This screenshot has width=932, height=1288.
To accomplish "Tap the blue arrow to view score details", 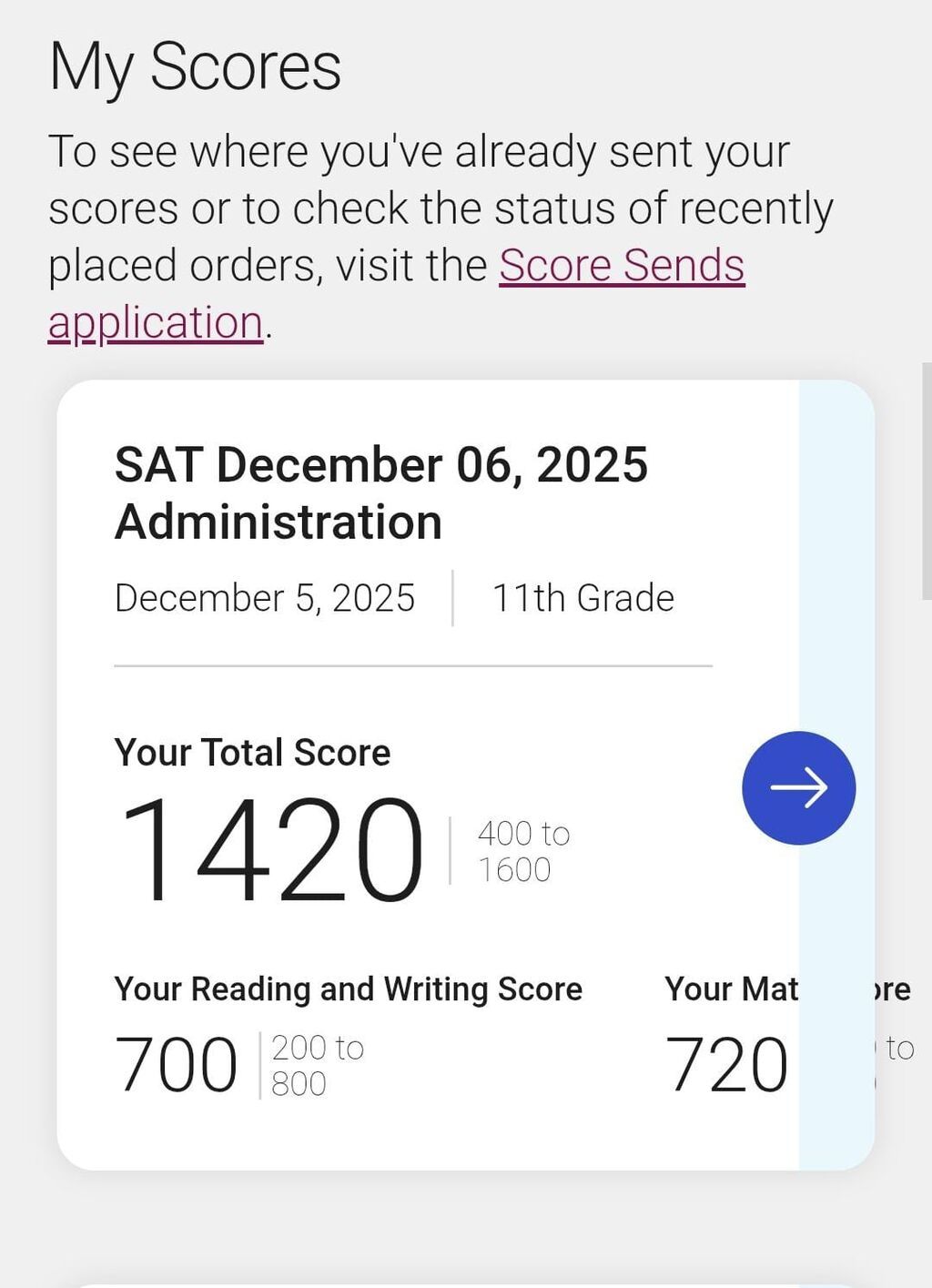I will tap(798, 787).
